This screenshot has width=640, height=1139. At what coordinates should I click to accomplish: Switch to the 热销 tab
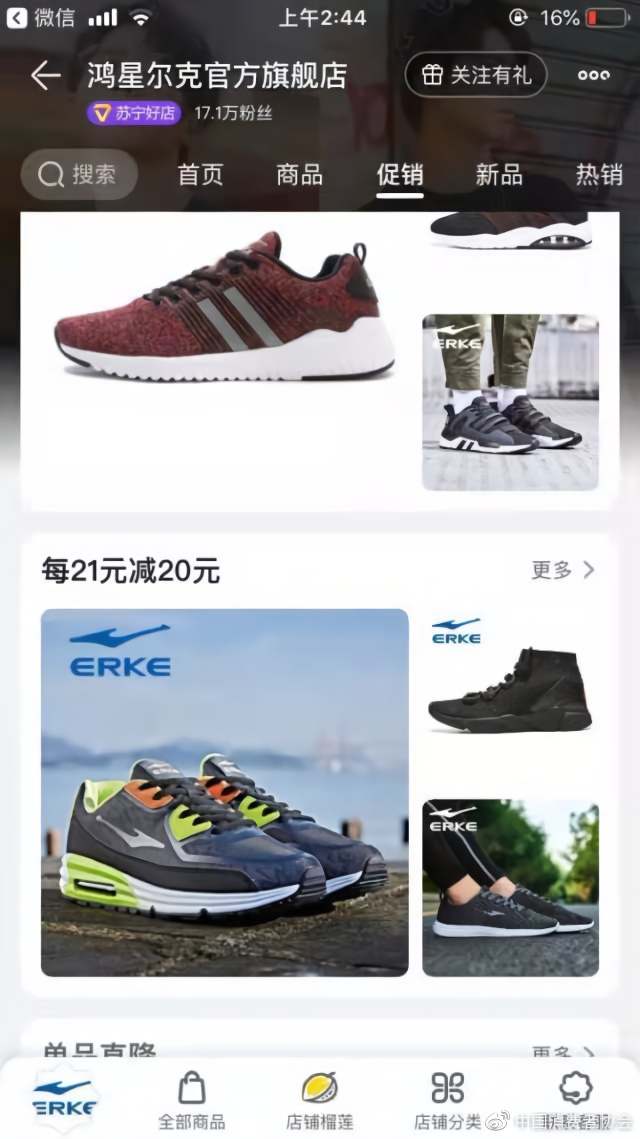coord(598,175)
